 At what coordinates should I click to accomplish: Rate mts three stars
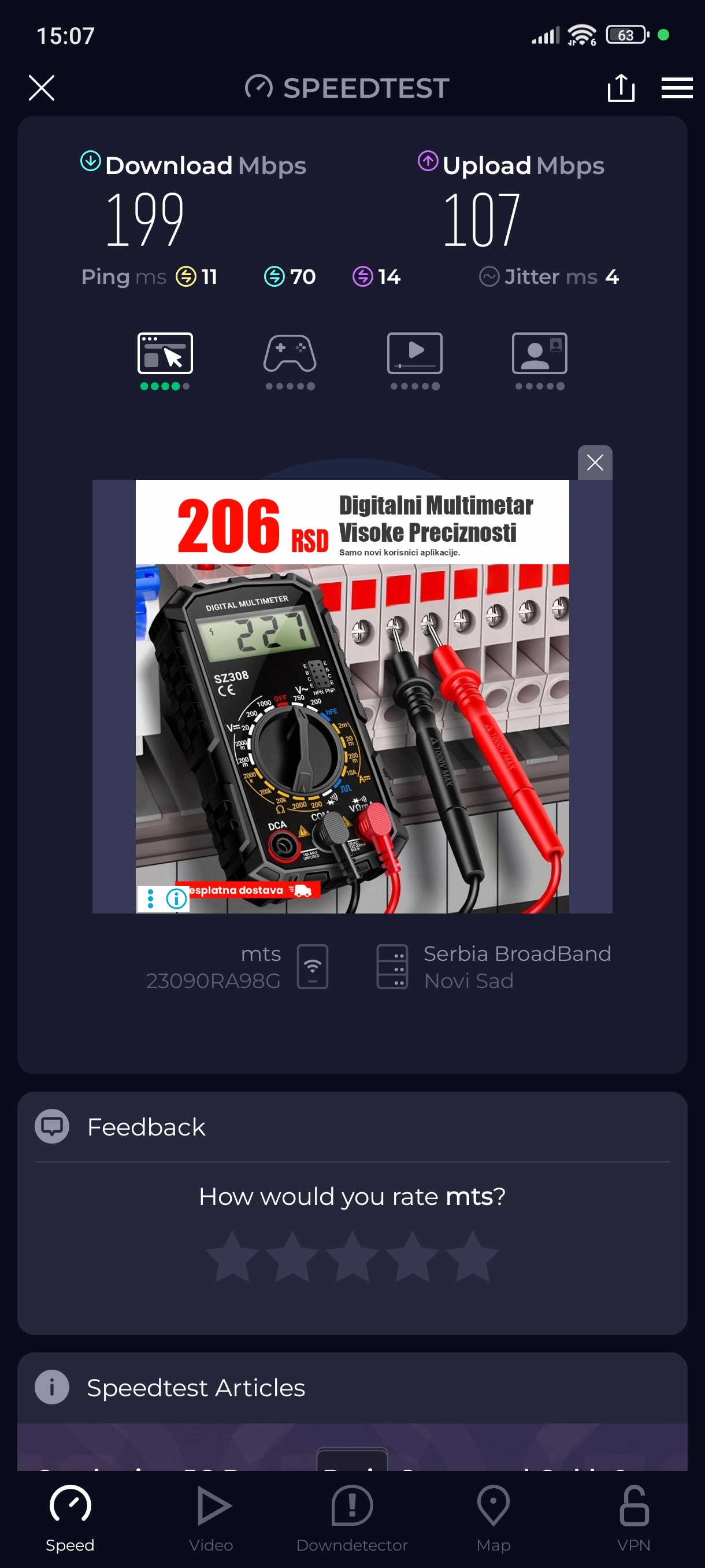(x=352, y=1256)
